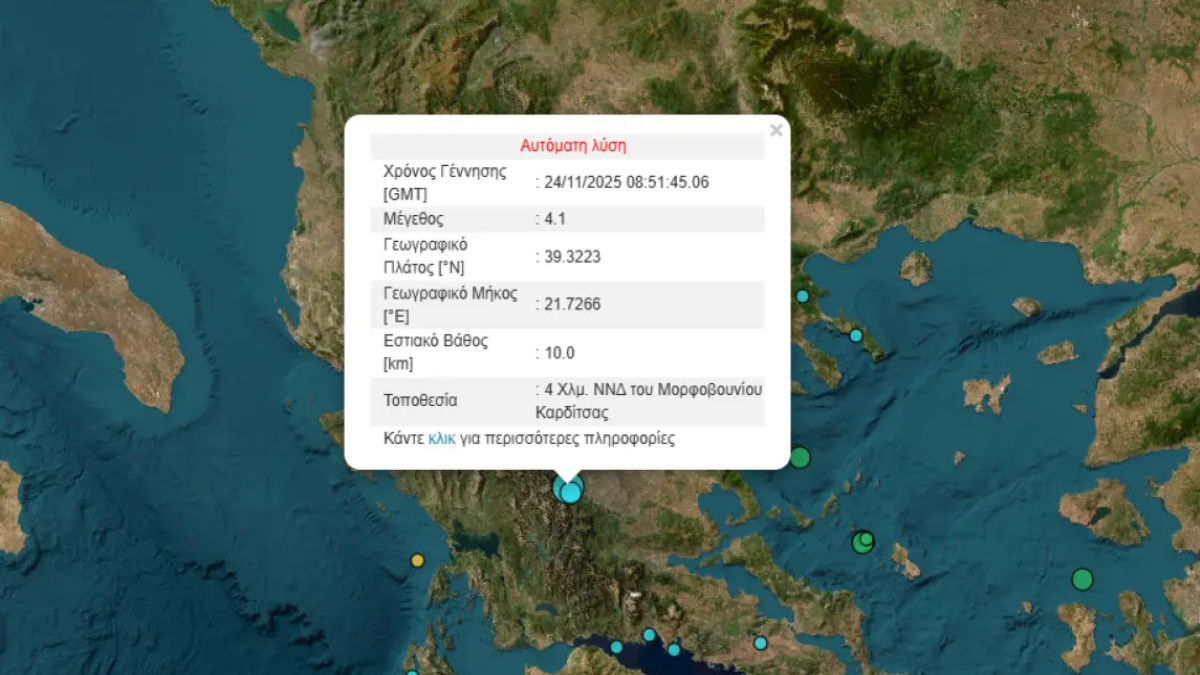Open the κλικ link for more information
The width and height of the screenshot is (1200, 675).
[x=442, y=439]
